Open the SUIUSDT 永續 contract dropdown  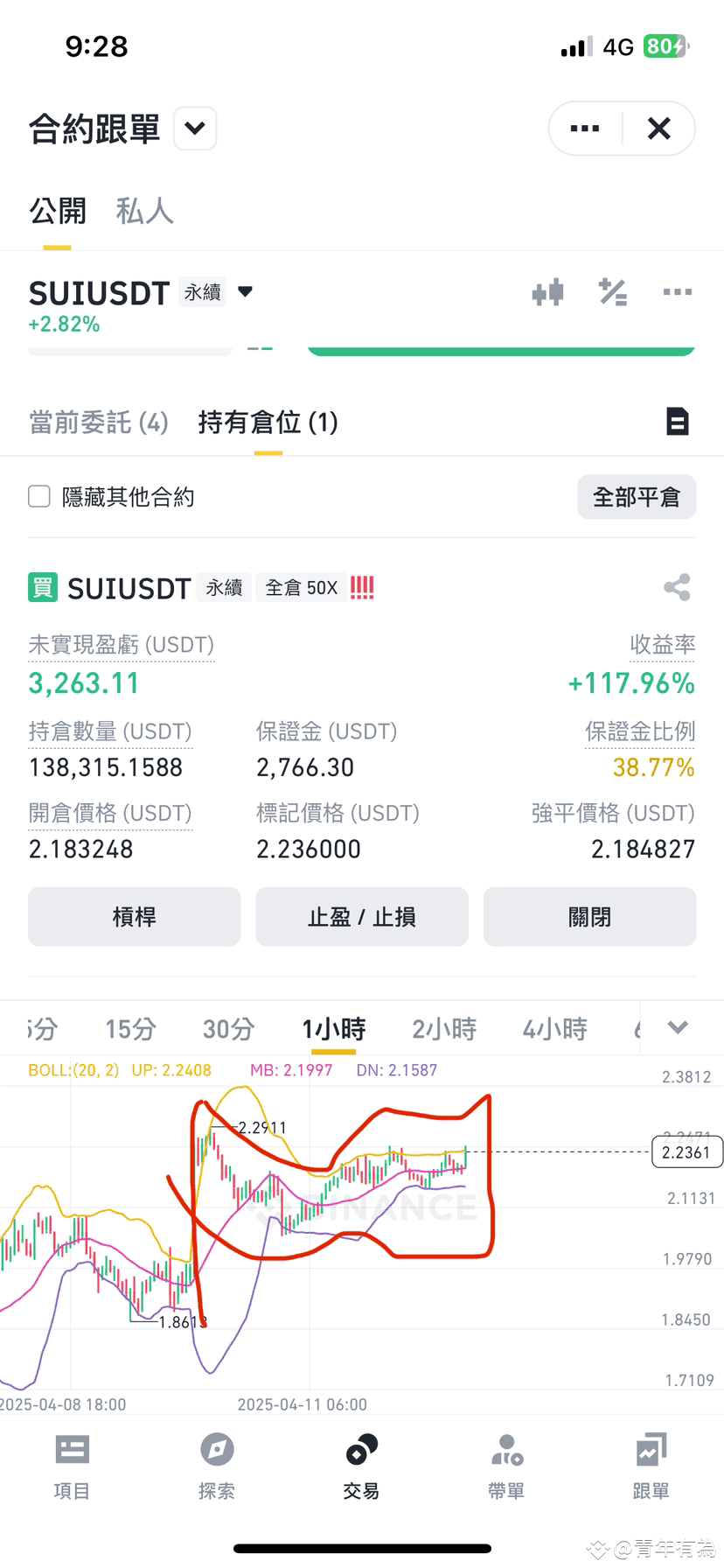[x=245, y=292]
